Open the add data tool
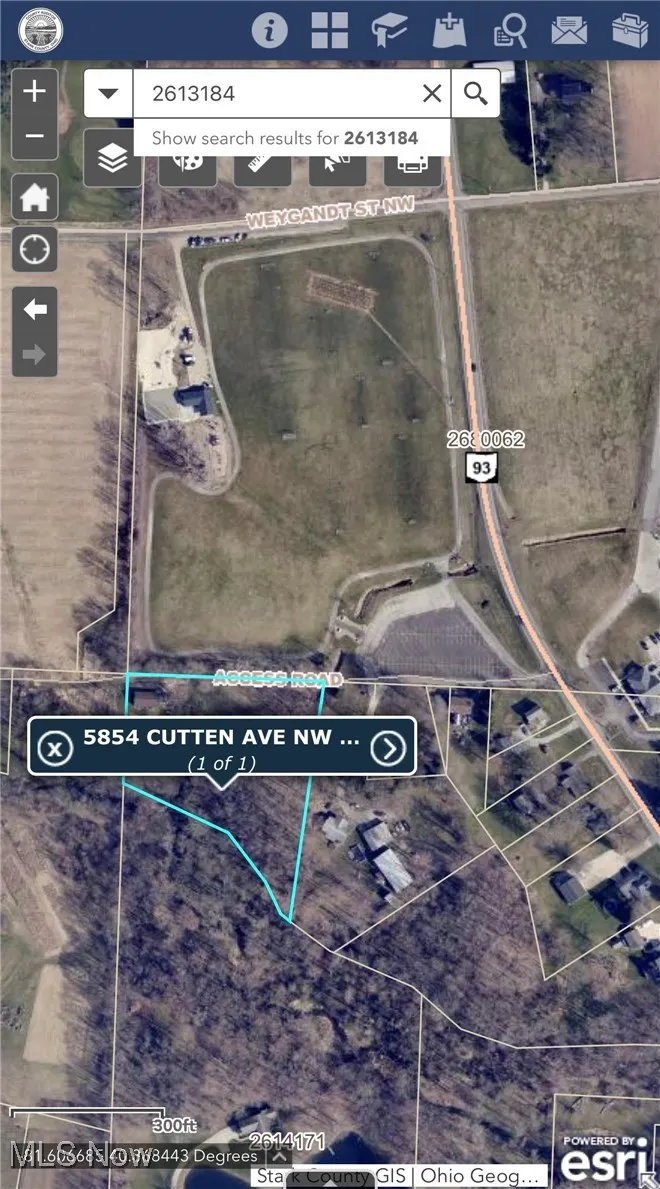This screenshot has height=1189, width=660. [x=449, y=30]
